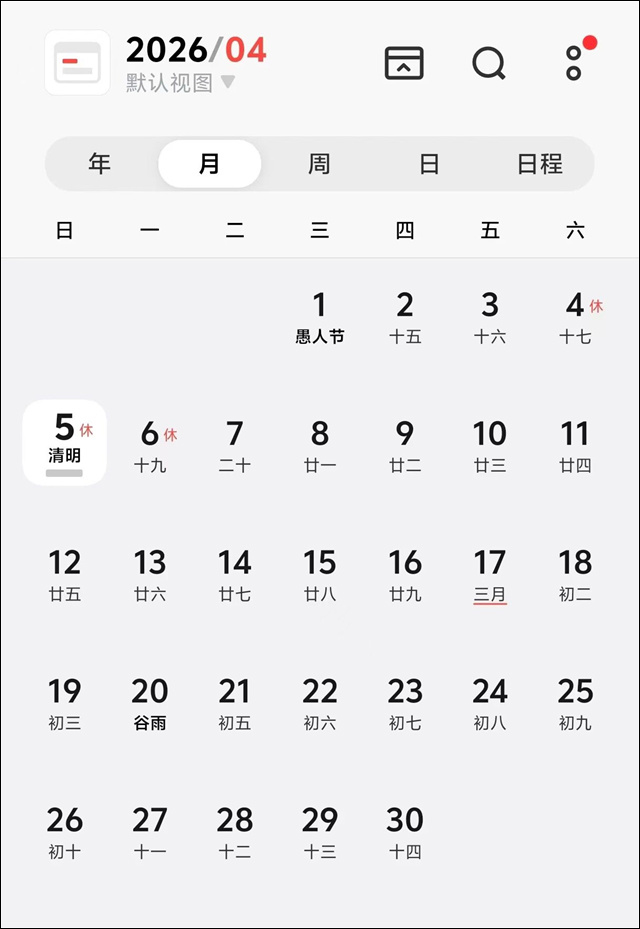Select April 14 廿七
The height and width of the screenshot is (929, 640).
[235, 574]
